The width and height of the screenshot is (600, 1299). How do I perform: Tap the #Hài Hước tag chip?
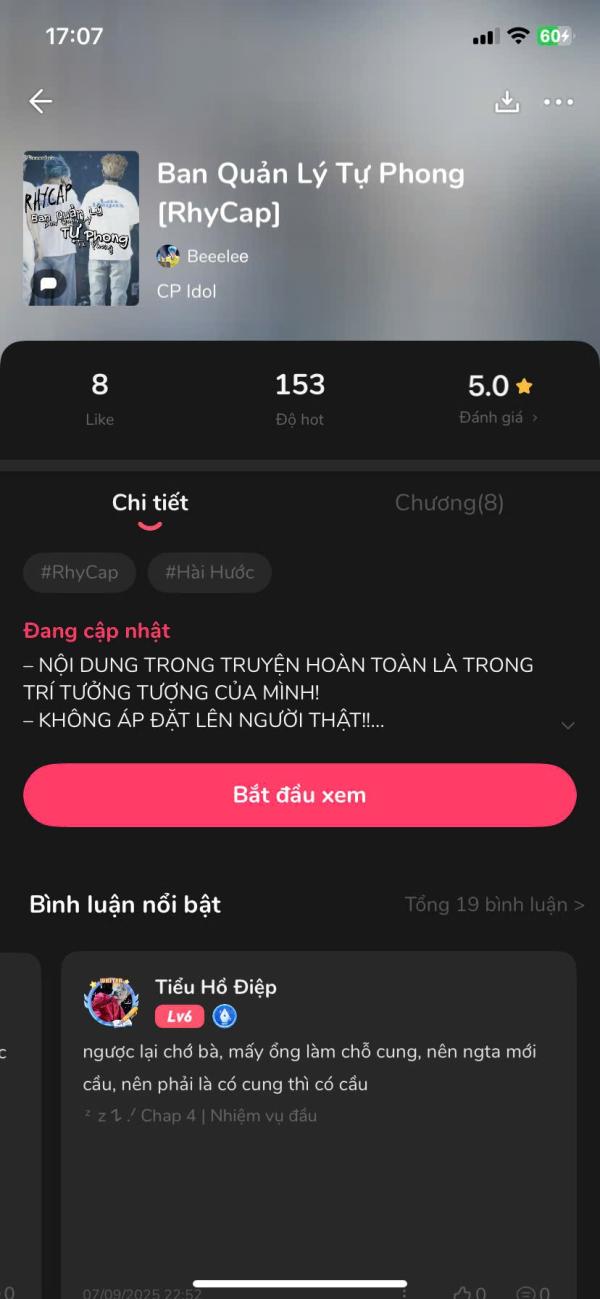click(x=209, y=572)
